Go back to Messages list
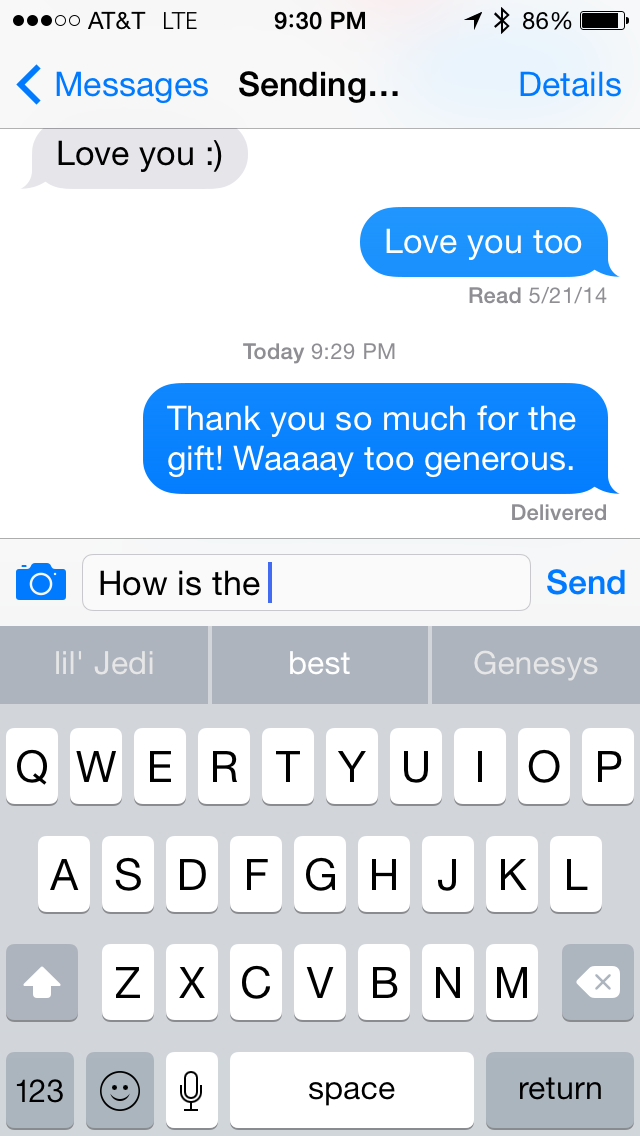 (x=112, y=86)
